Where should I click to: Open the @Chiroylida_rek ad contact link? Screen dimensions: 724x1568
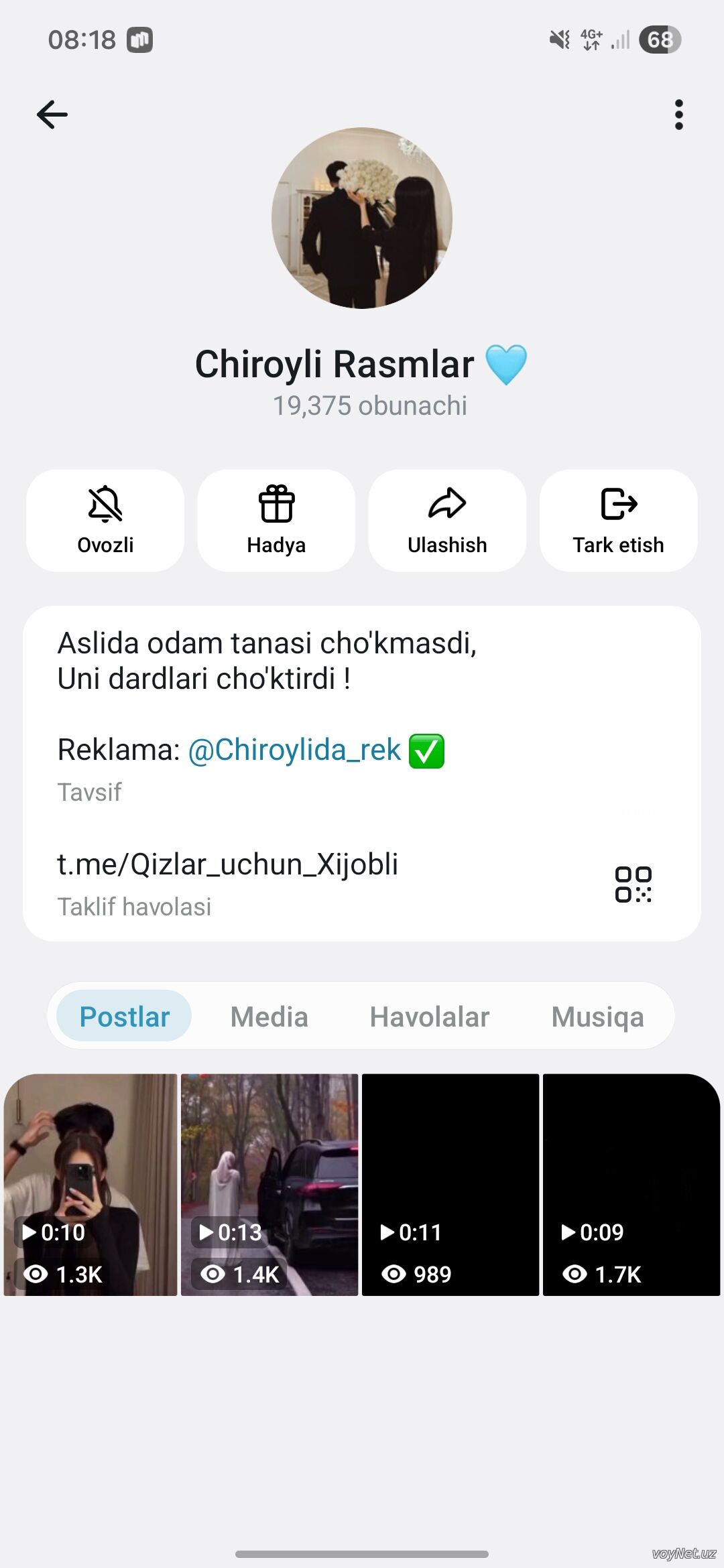click(x=294, y=750)
